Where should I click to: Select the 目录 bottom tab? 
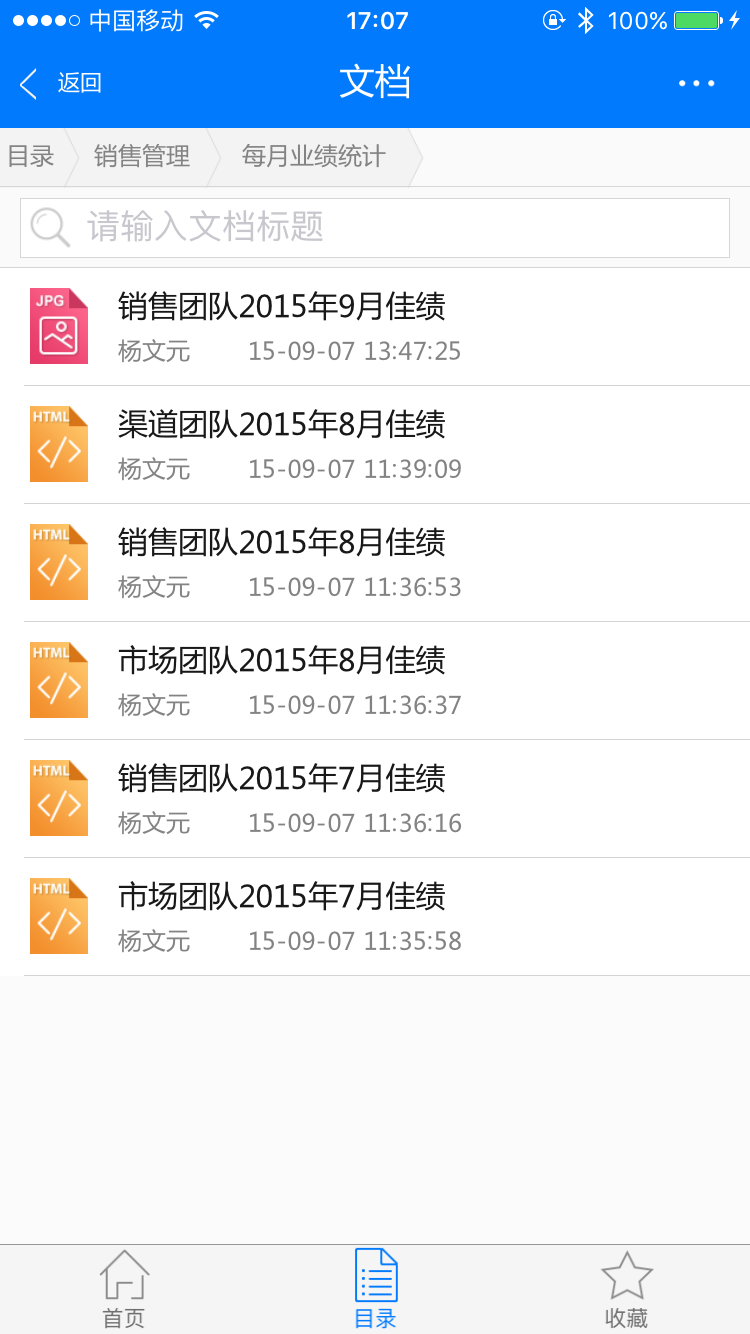click(x=376, y=1290)
